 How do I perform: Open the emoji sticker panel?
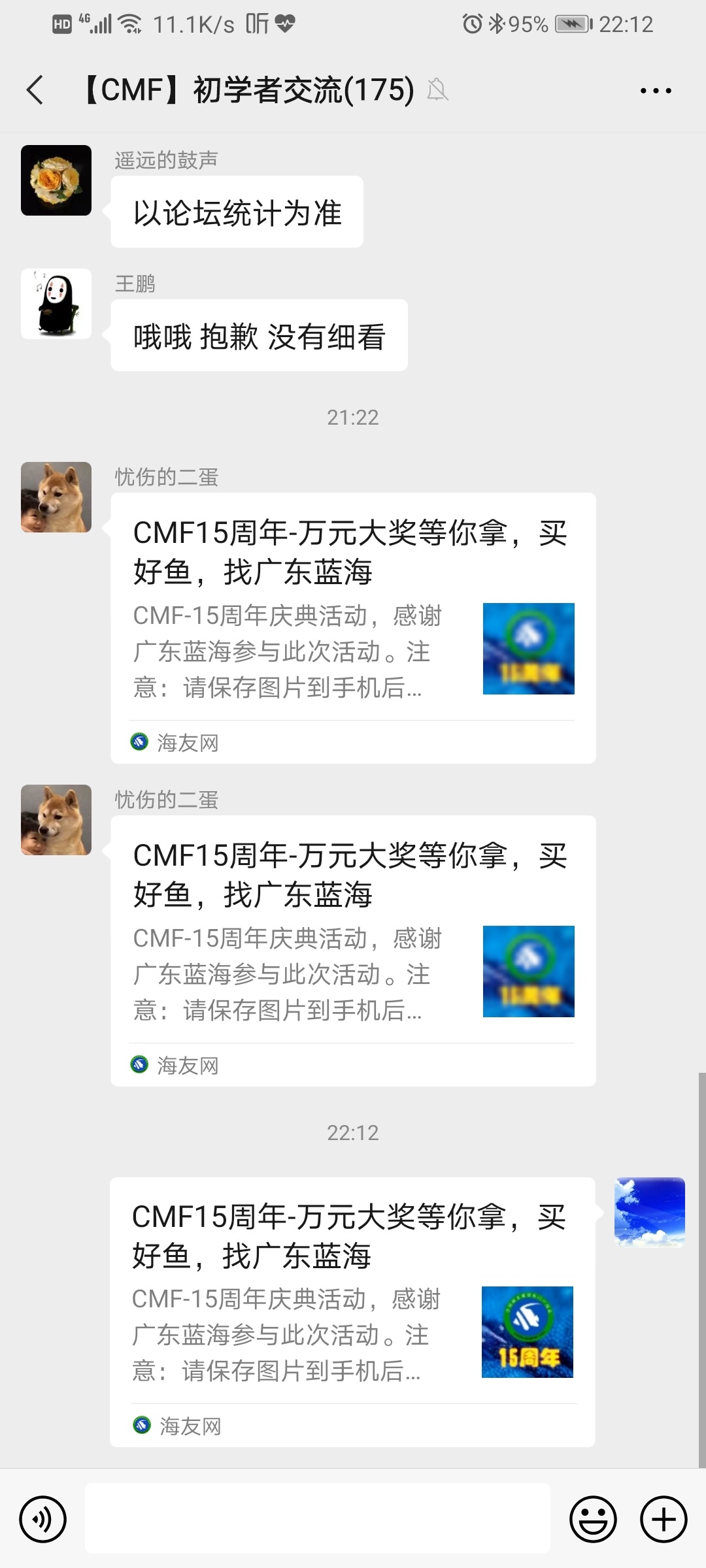(593, 1519)
